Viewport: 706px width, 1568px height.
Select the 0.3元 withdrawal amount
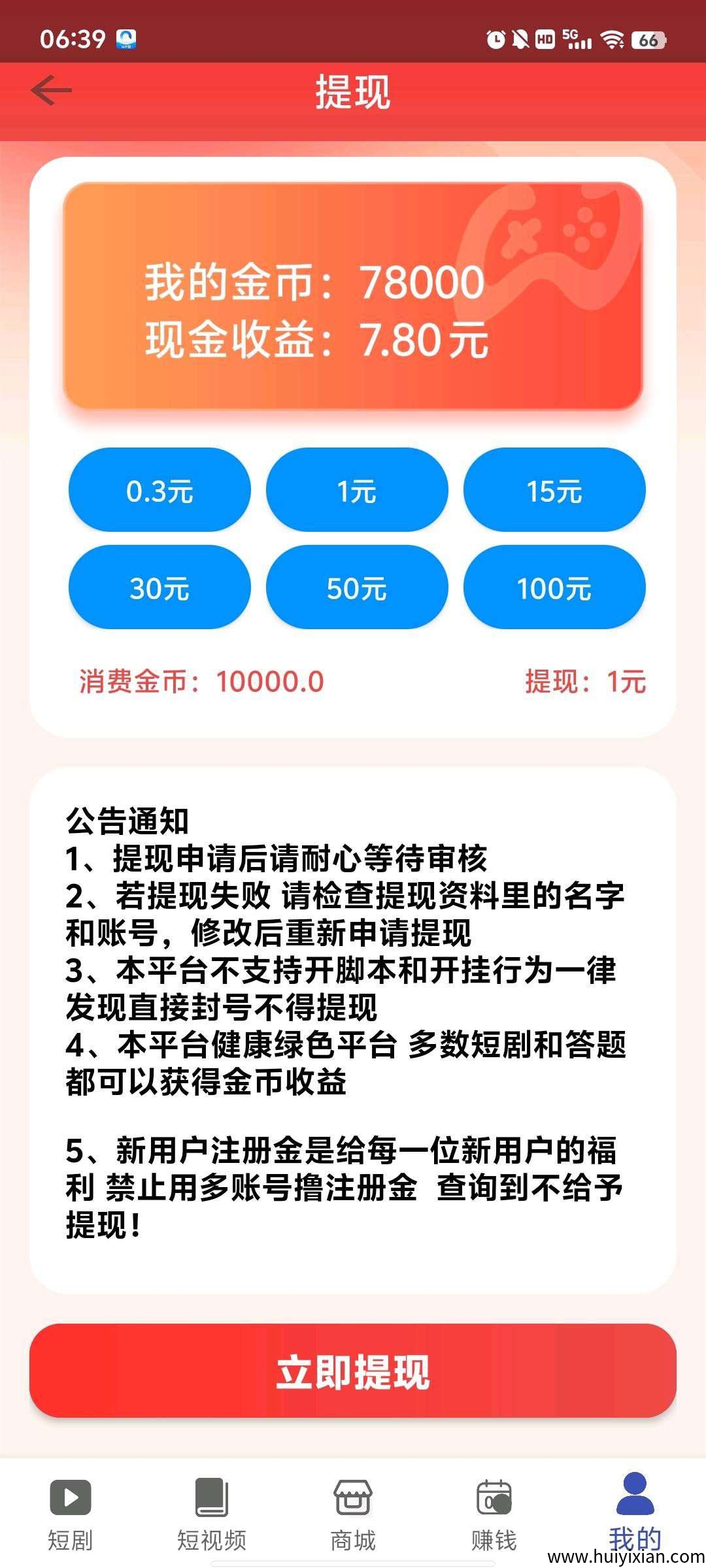pyautogui.click(x=160, y=490)
